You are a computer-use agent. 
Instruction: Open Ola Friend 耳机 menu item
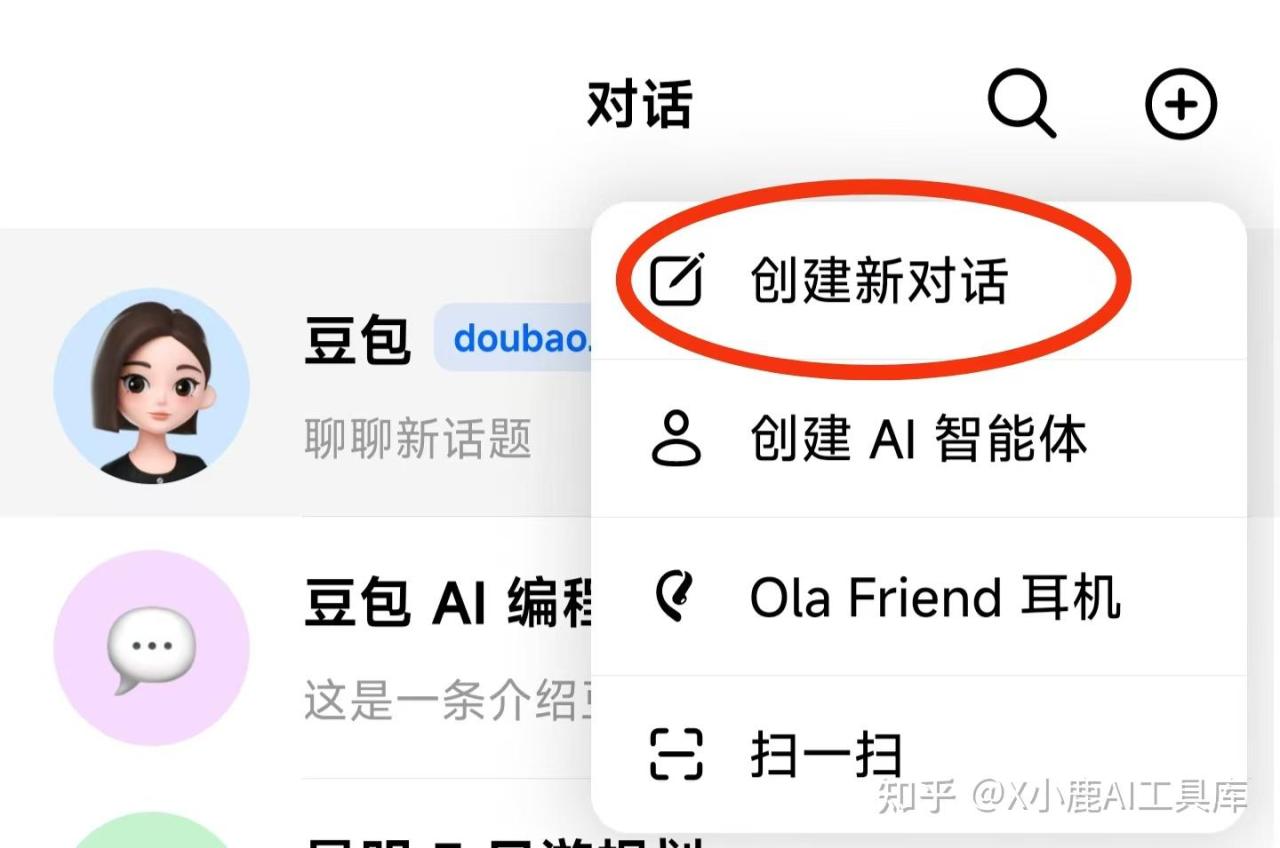934,597
